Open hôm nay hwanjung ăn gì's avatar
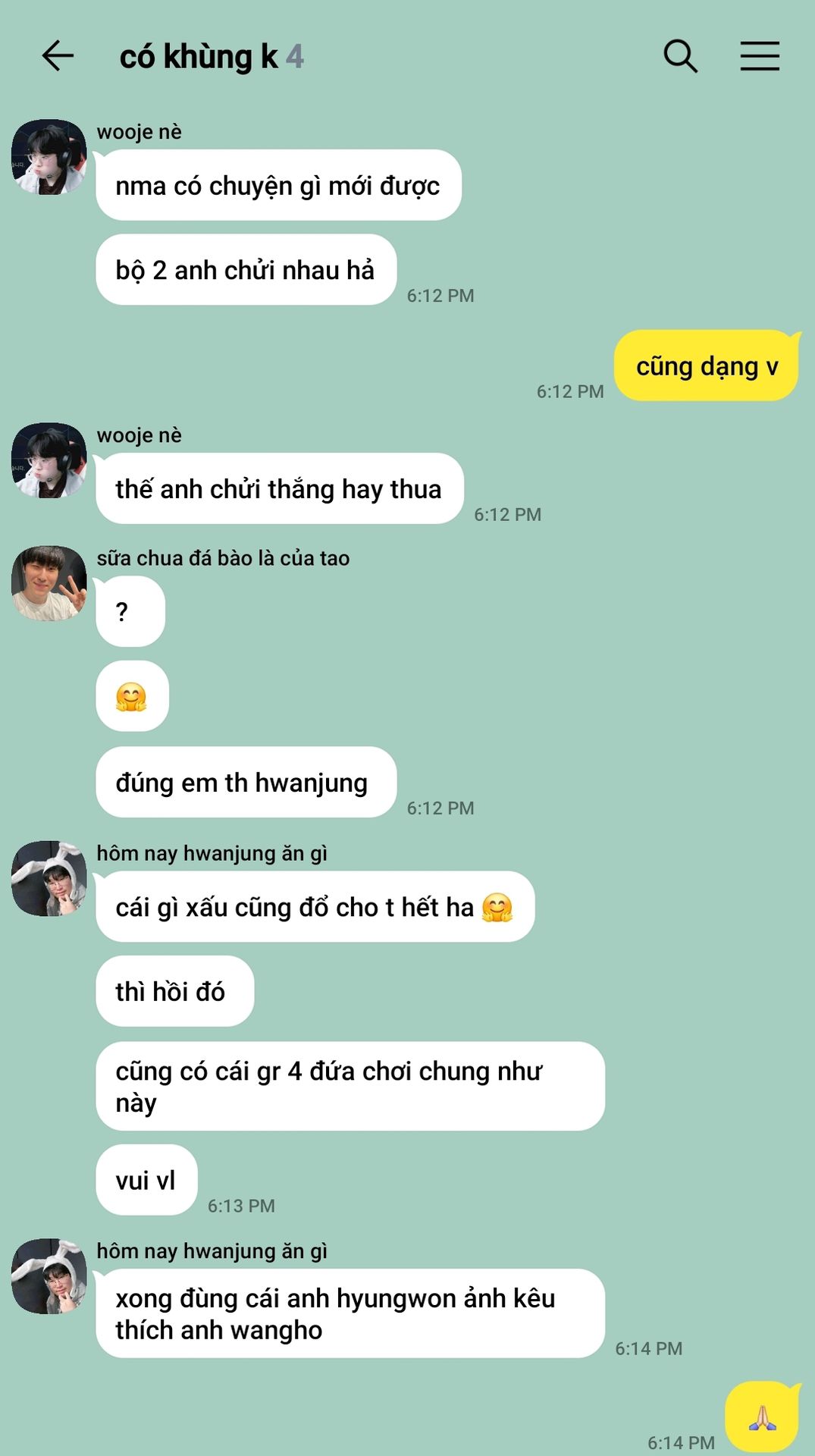 point(49,878)
